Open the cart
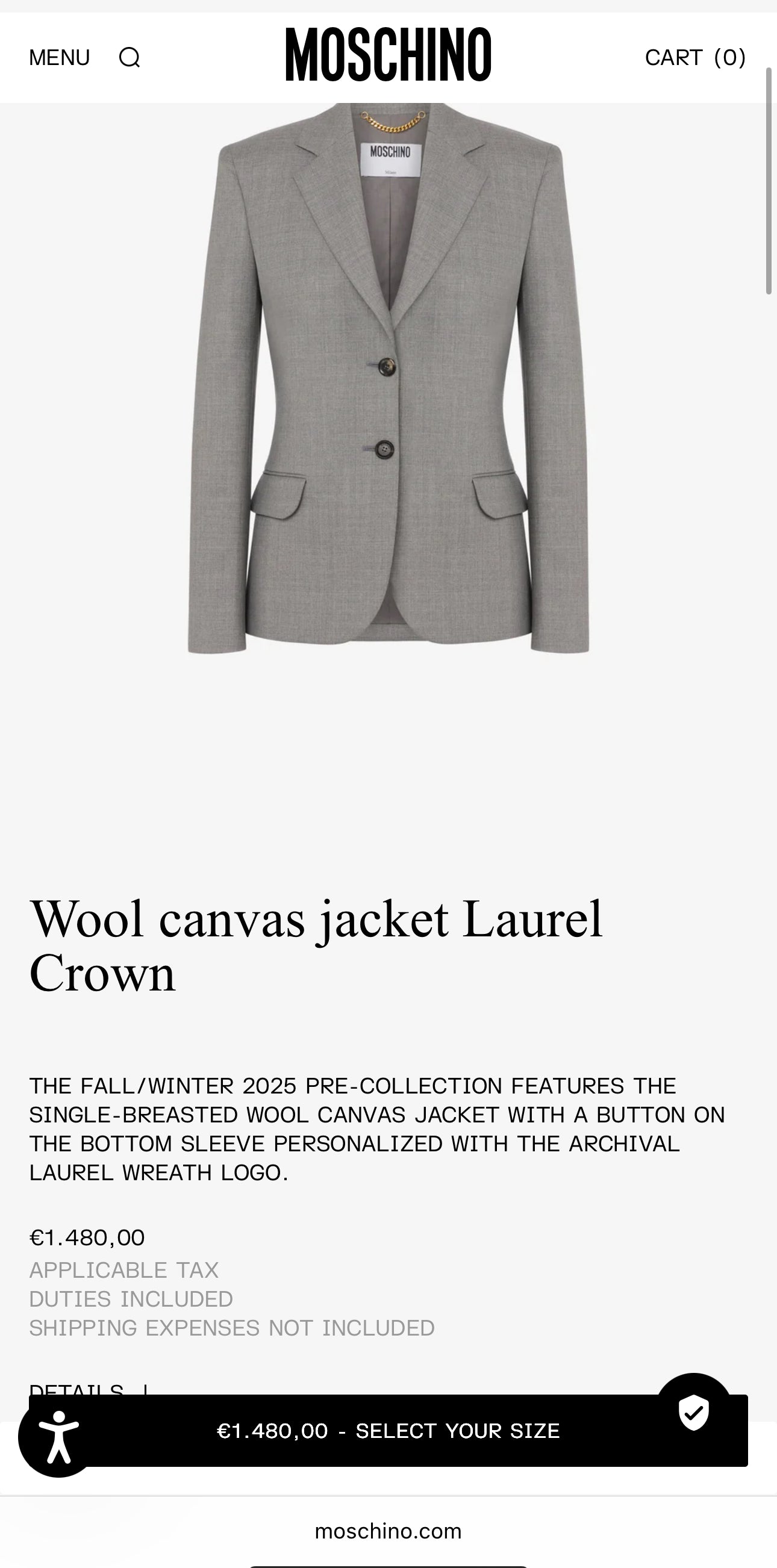777x1568 pixels. coord(695,58)
